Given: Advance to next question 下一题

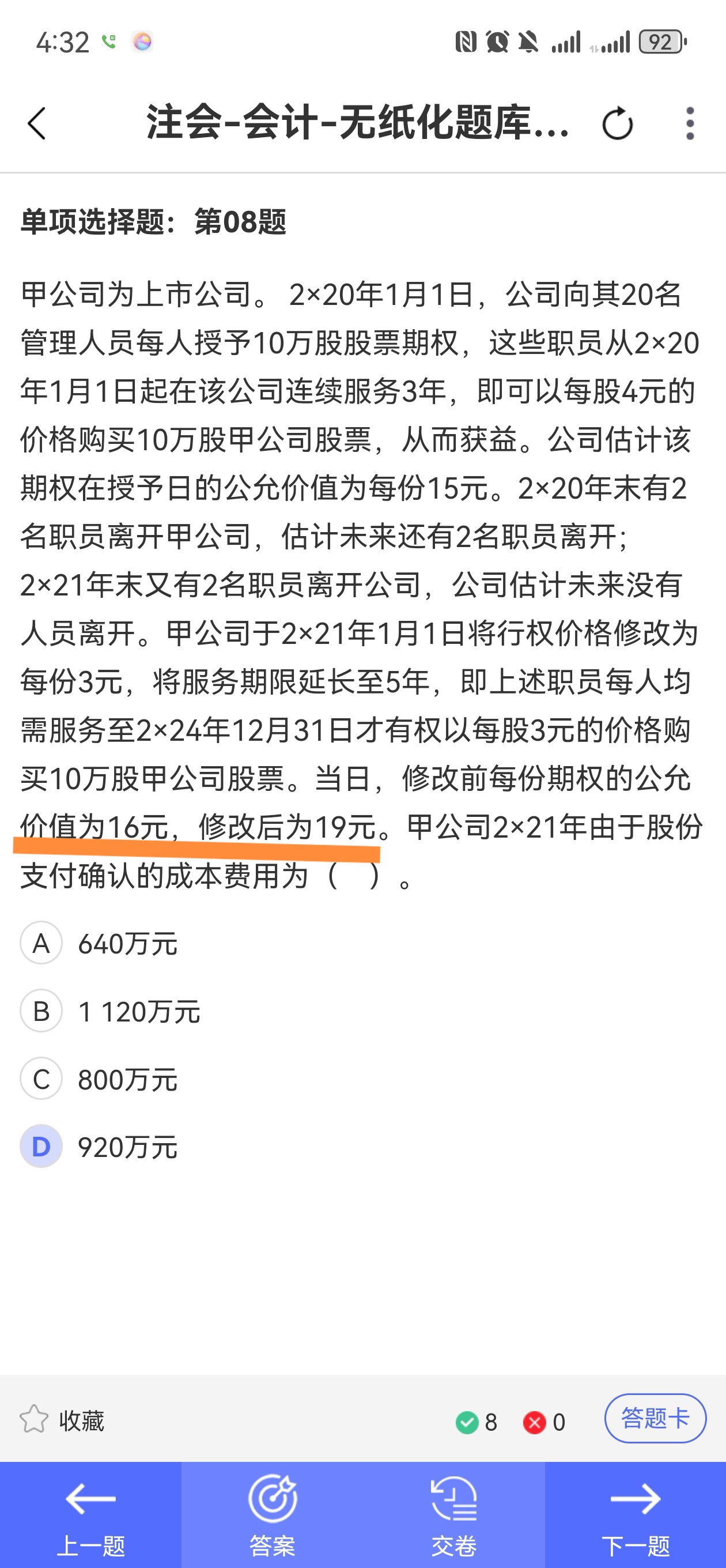Looking at the screenshot, I should 636,1514.
